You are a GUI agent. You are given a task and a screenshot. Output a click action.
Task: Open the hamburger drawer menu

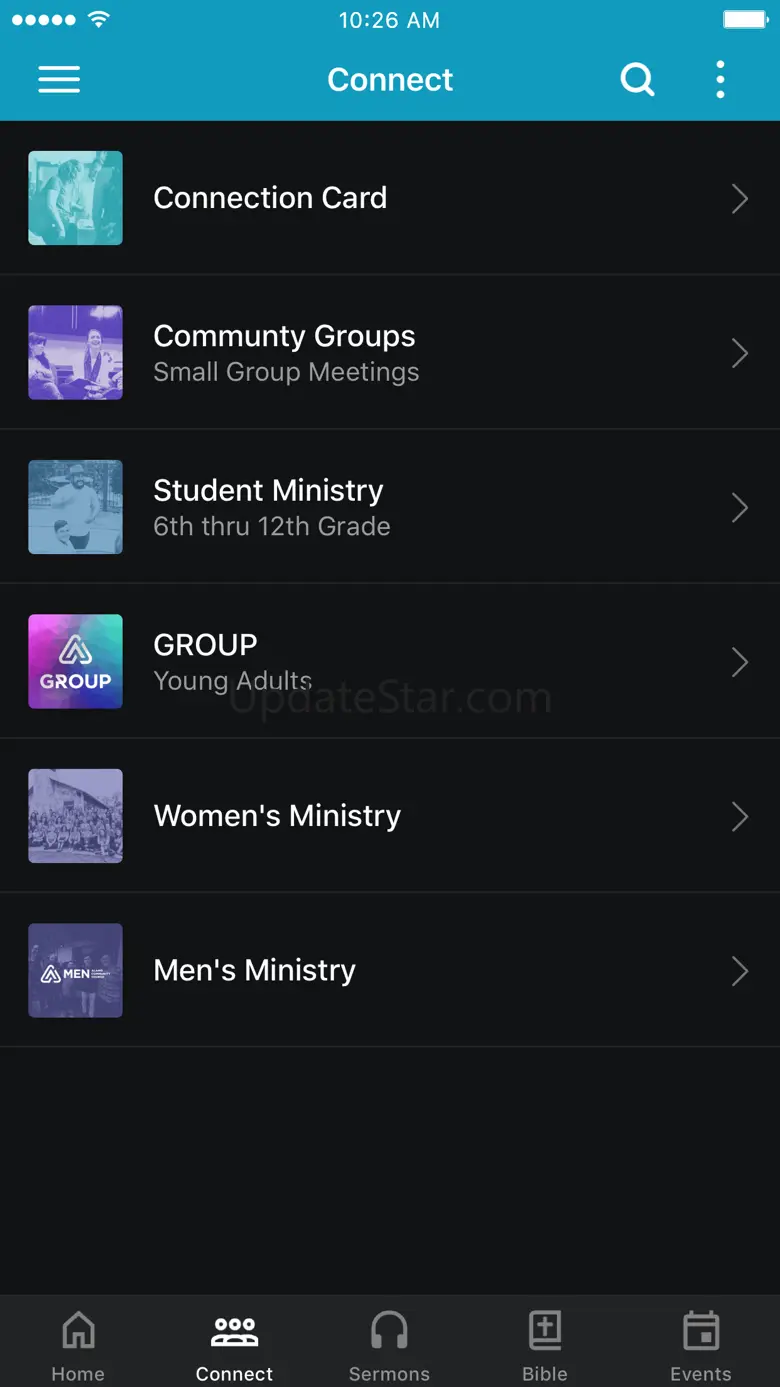tap(59, 80)
